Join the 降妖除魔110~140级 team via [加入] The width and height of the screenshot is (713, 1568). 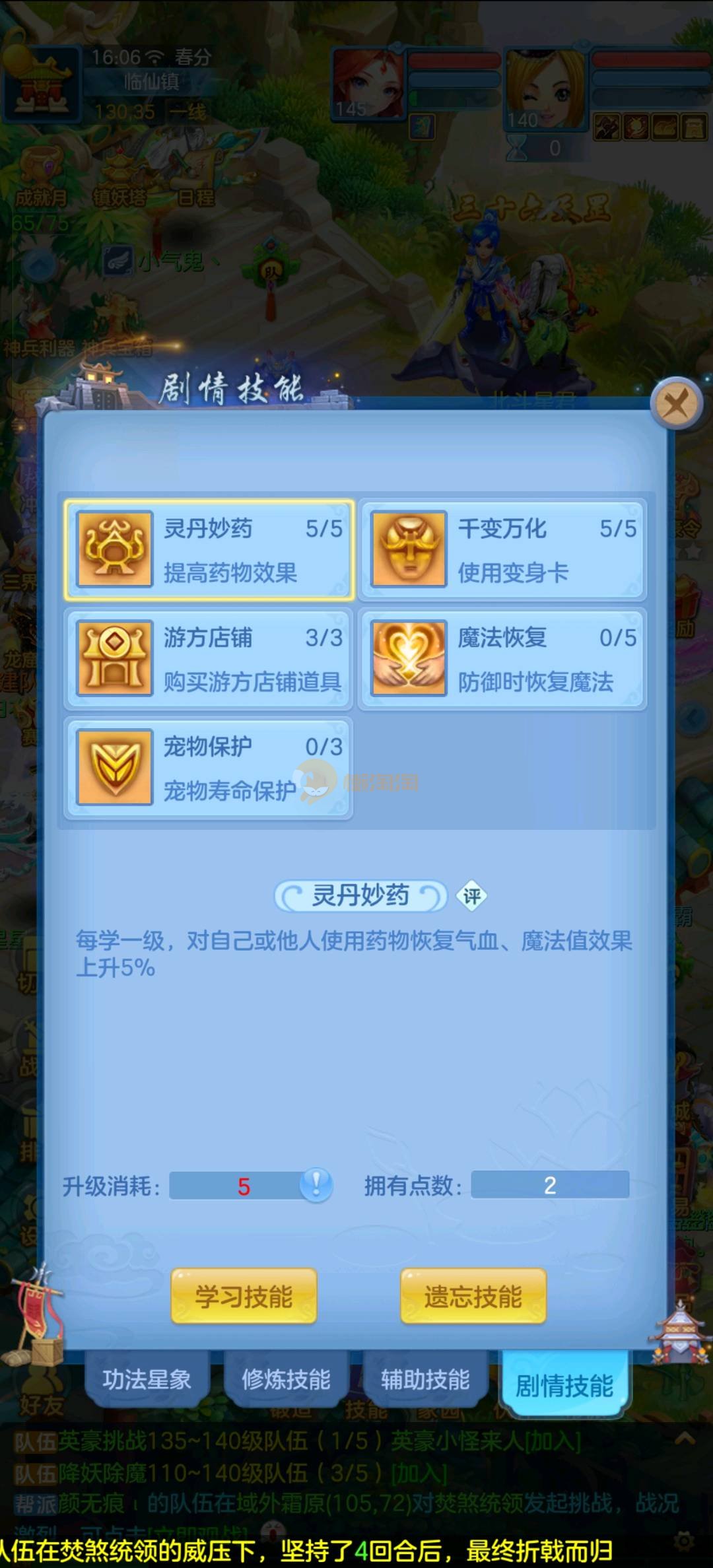point(419,1472)
